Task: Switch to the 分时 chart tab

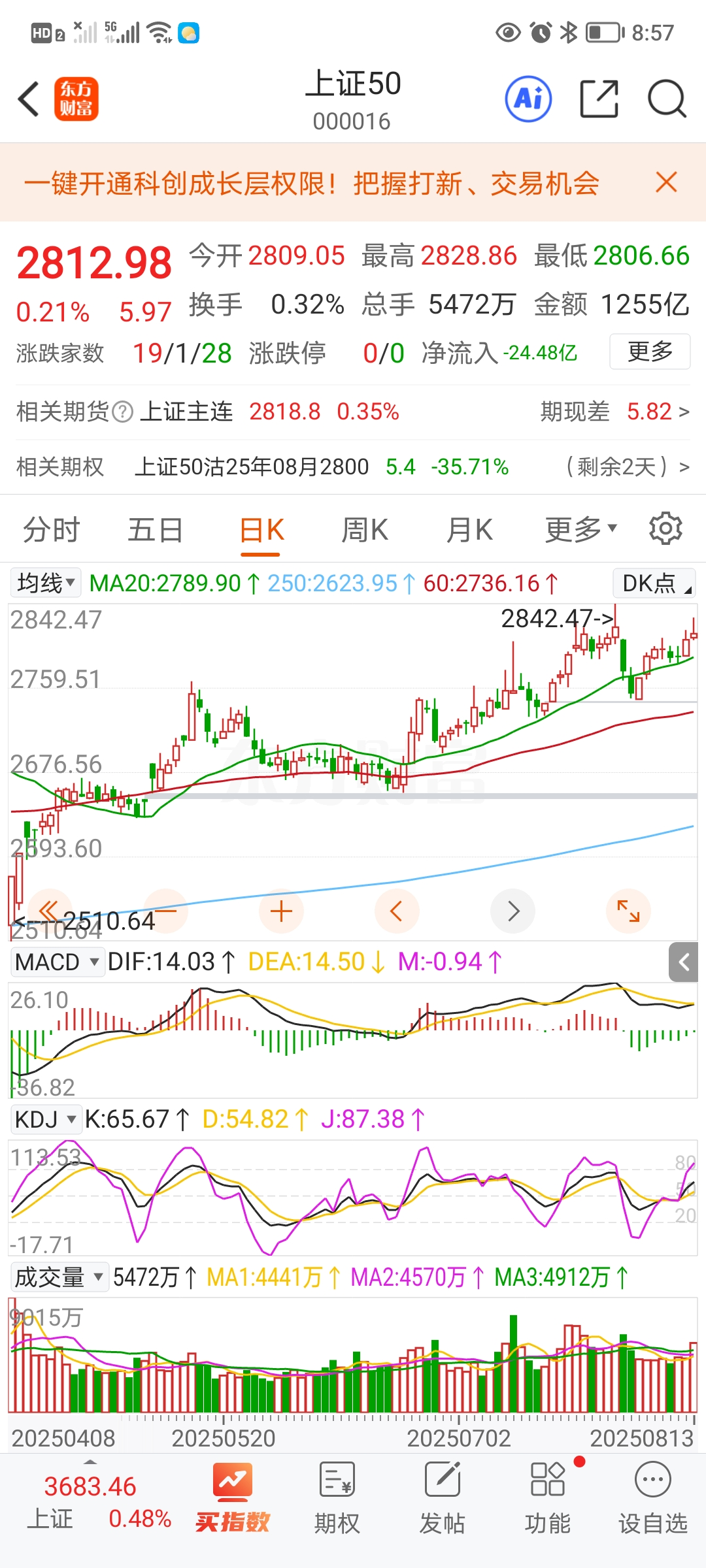Action: point(51,530)
